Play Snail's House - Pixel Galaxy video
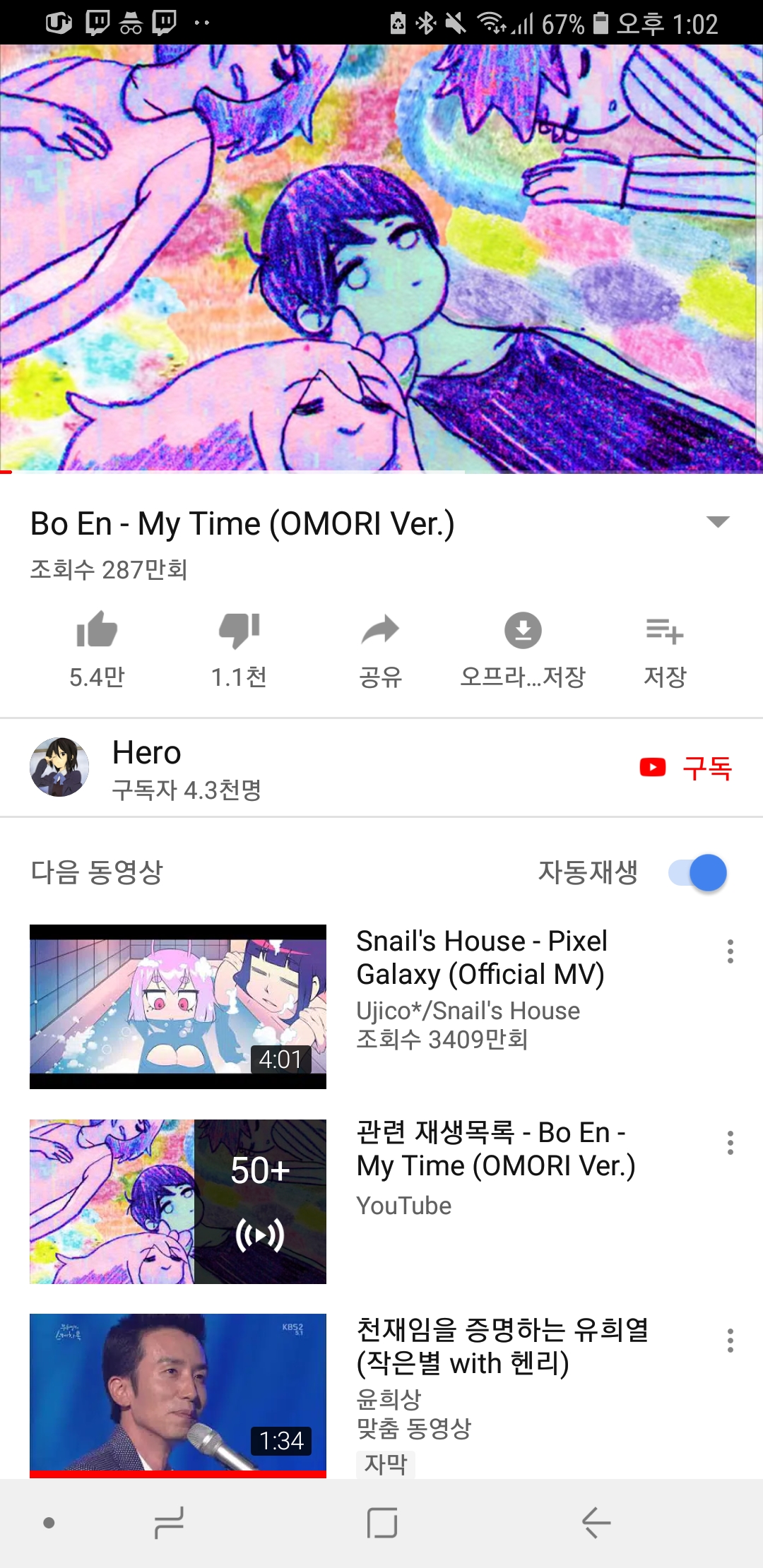 [x=178, y=1006]
